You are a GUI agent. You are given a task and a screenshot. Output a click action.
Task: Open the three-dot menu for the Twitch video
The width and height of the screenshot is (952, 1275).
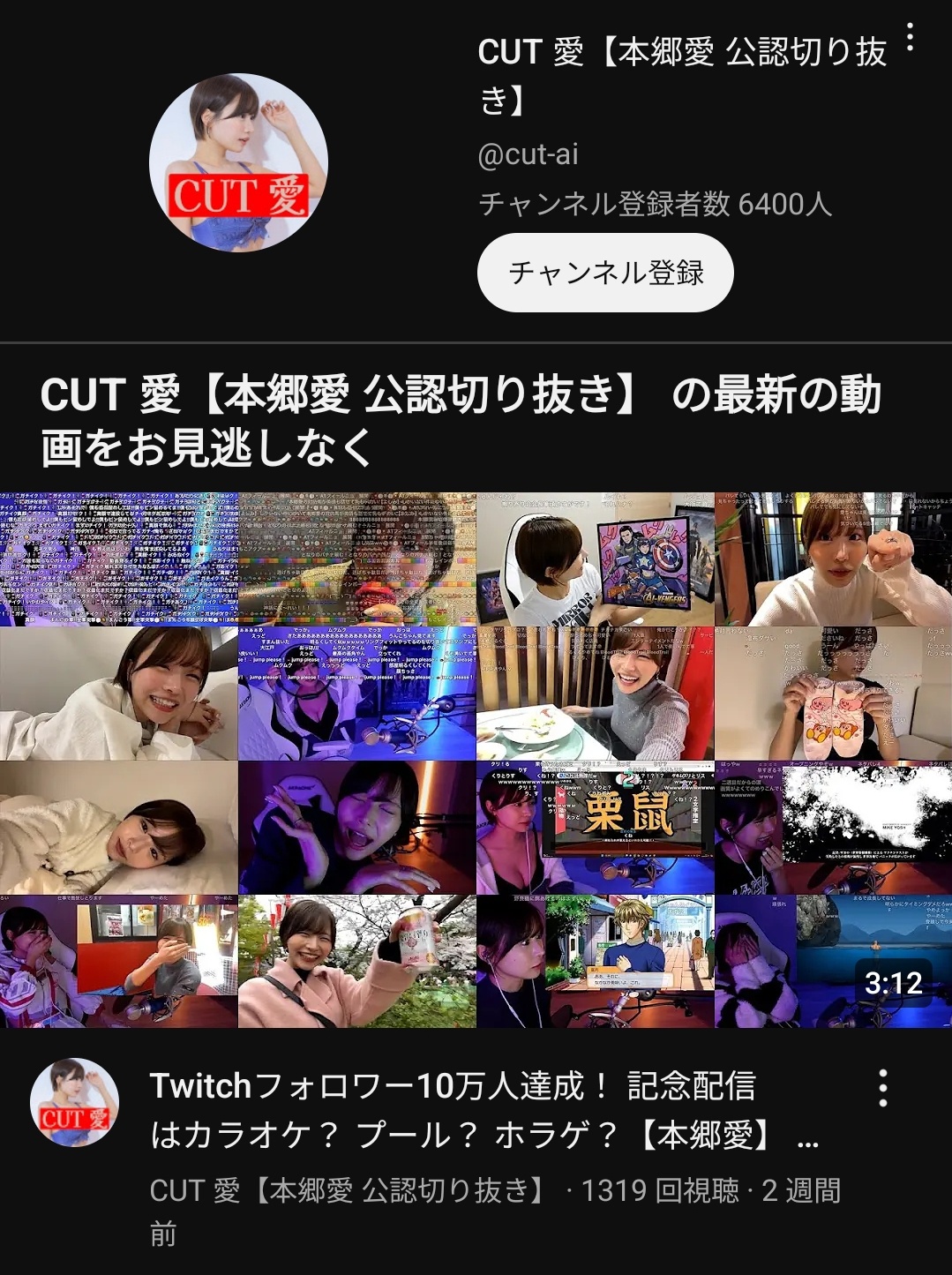(x=882, y=1088)
